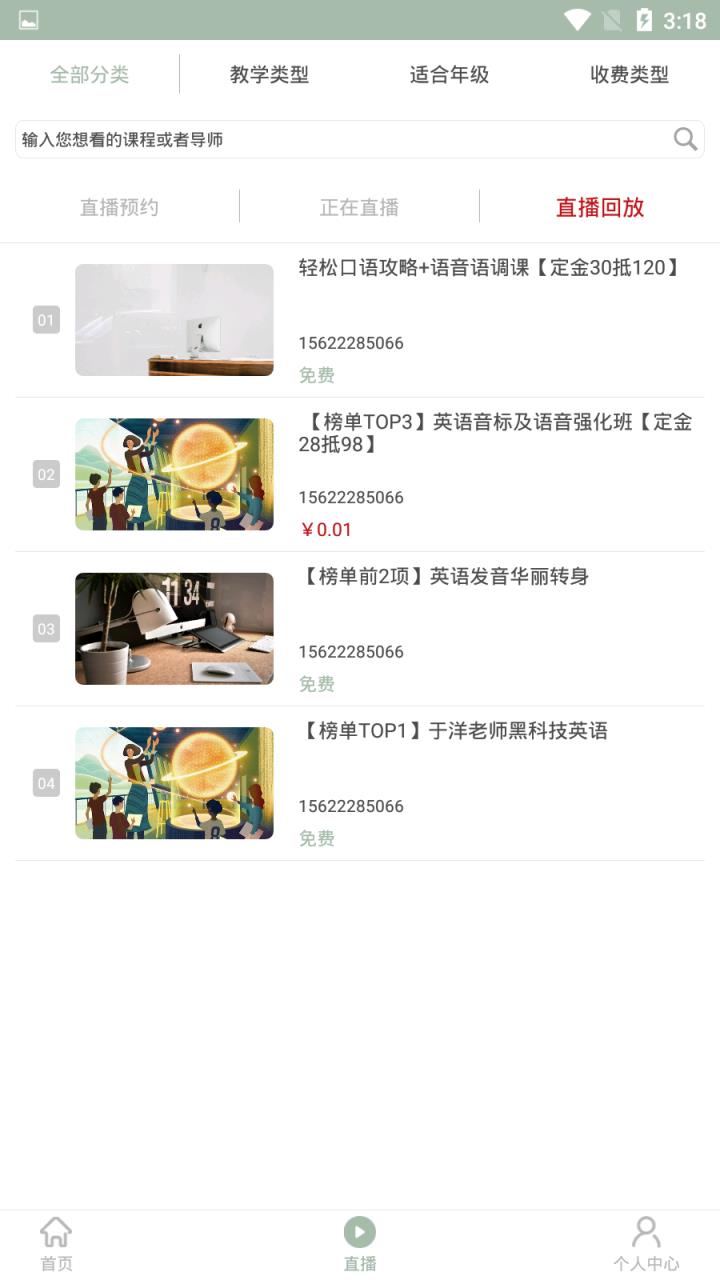Open the 收费类型 filter
Image resolution: width=720 pixels, height=1280 pixels.
pos(629,74)
